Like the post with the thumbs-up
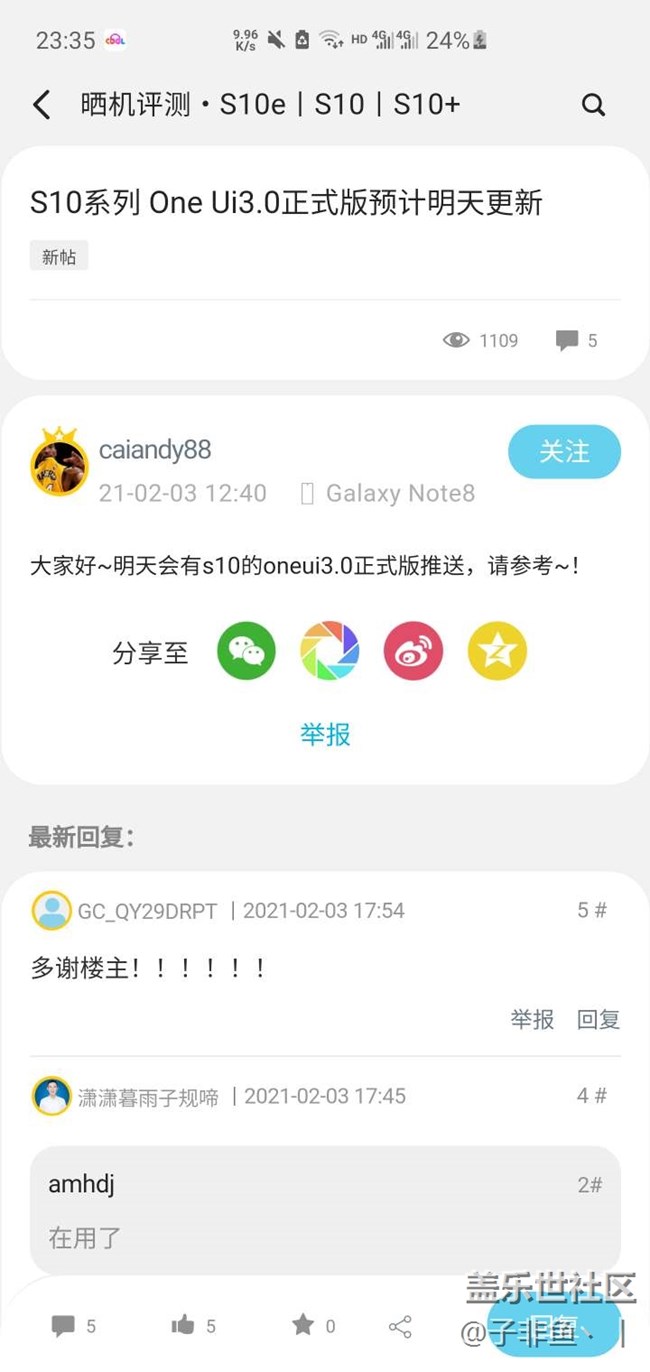 [x=184, y=1326]
